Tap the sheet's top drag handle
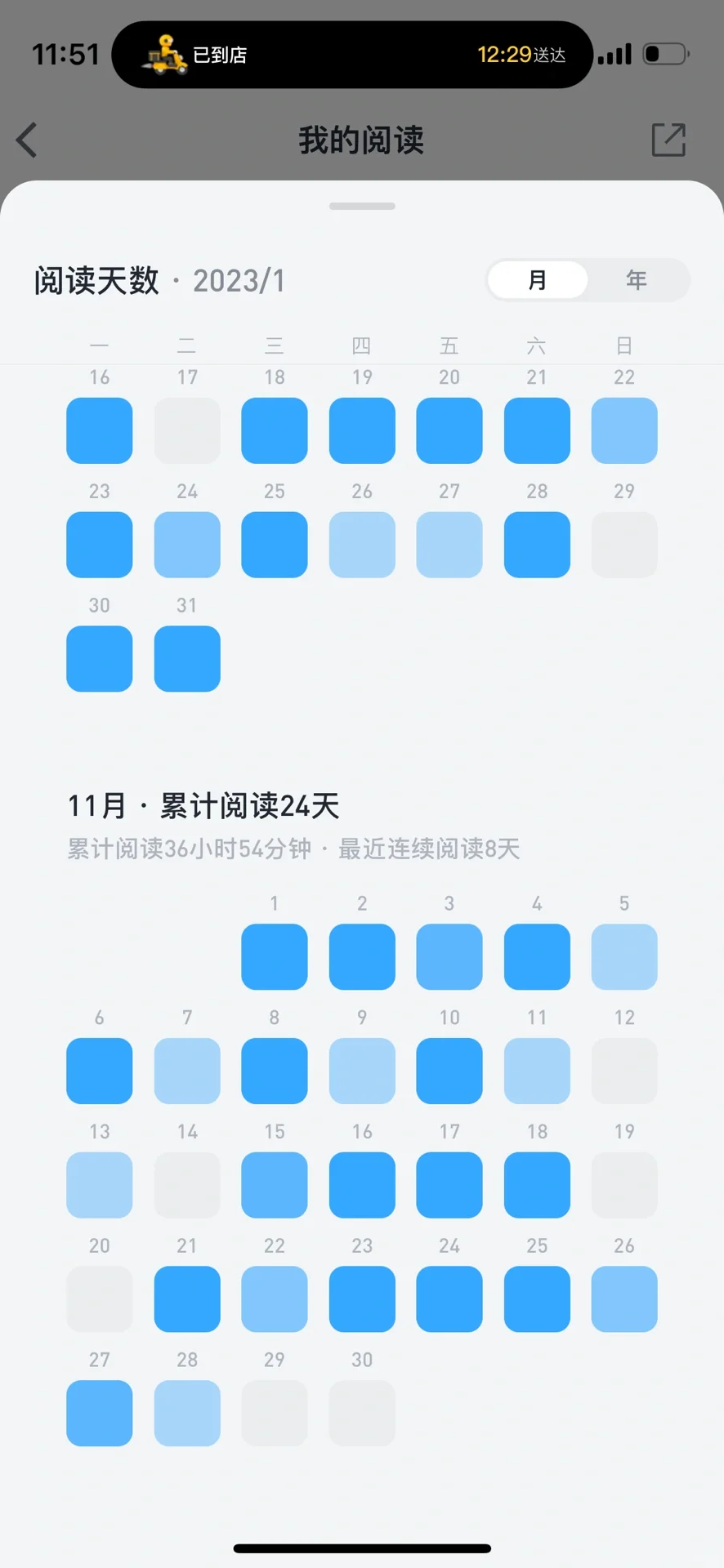724x1568 pixels. tap(362, 206)
